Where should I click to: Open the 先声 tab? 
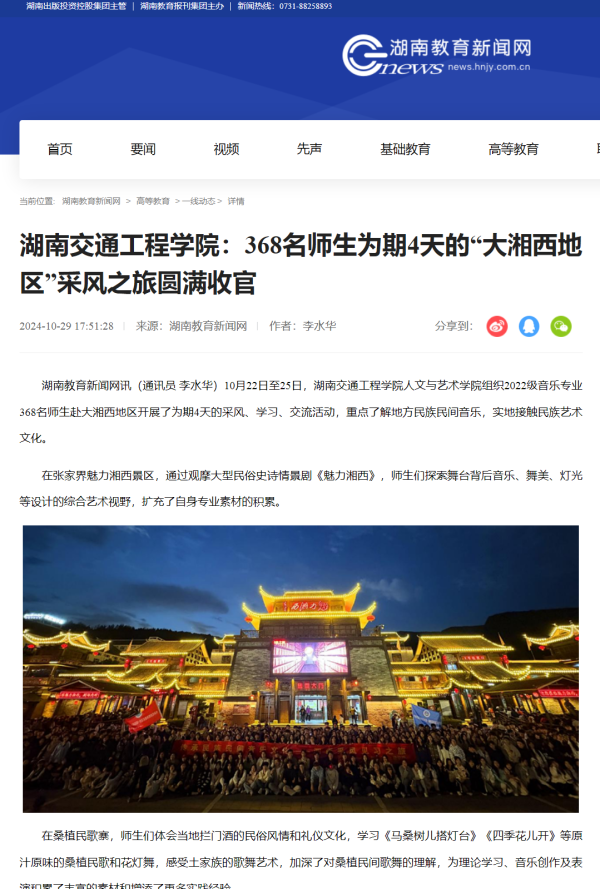pyautogui.click(x=309, y=149)
